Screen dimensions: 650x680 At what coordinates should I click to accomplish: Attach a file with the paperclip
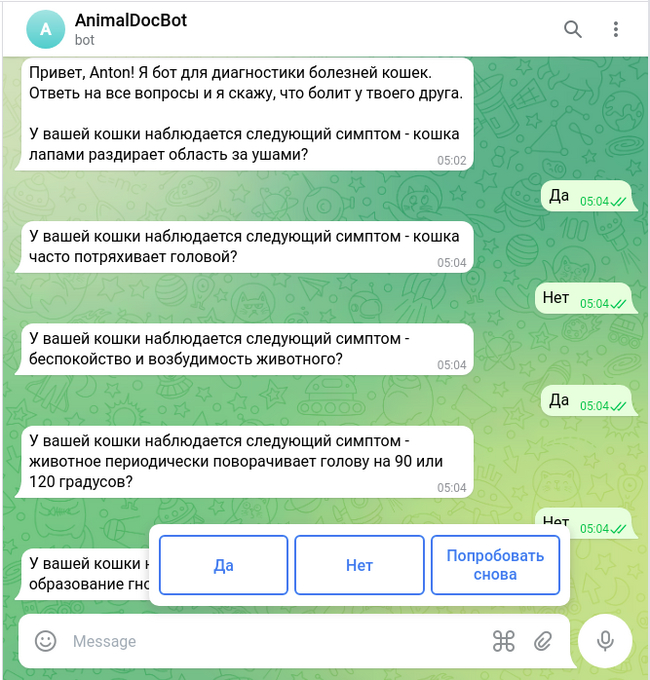[x=543, y=641]
